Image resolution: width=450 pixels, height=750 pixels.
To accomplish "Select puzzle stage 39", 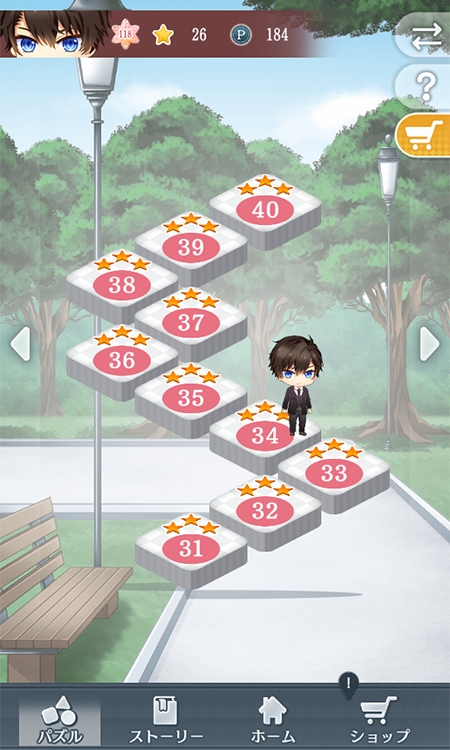I will pyautogui.click(x=191, y=248).
